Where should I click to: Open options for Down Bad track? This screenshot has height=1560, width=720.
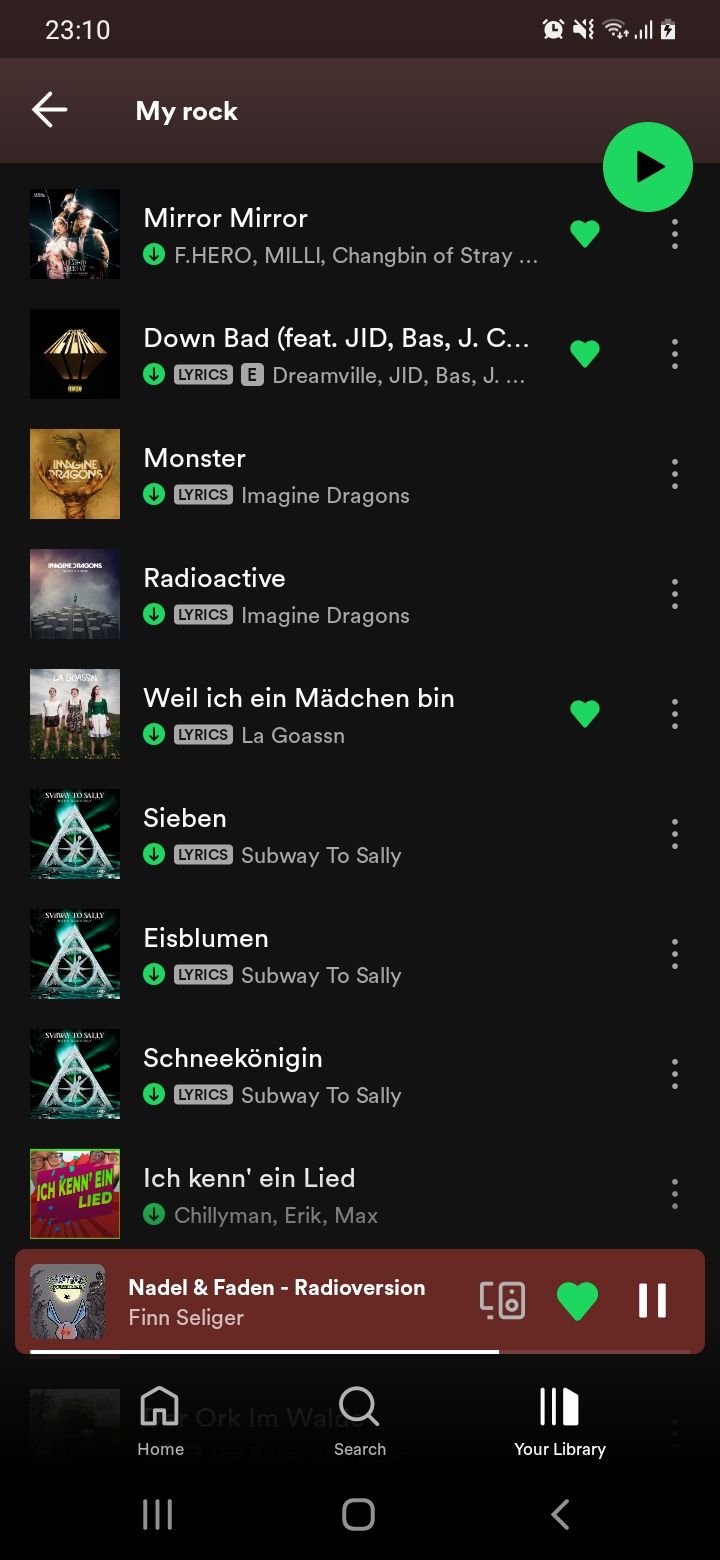(x=675, y=354)
